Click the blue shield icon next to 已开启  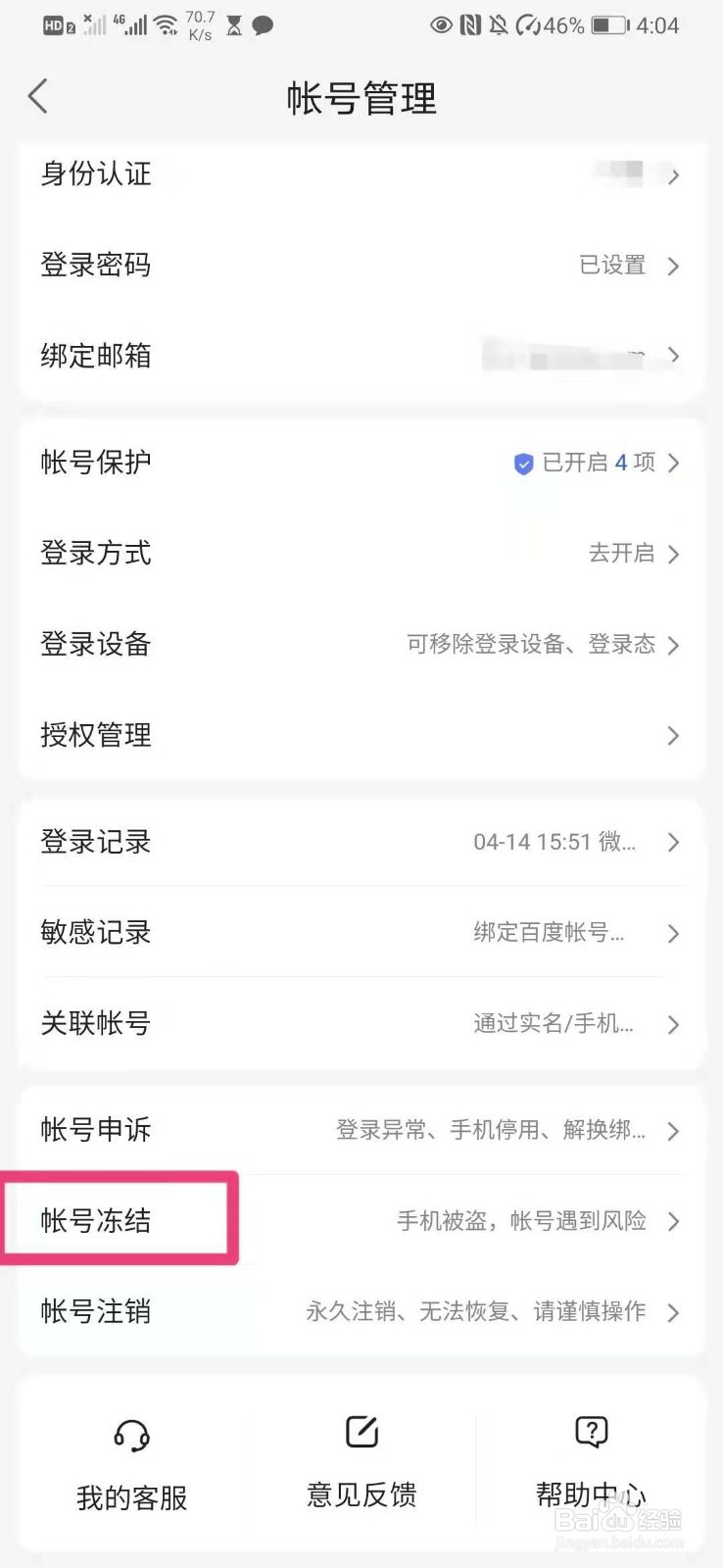[x=524, y=464]
